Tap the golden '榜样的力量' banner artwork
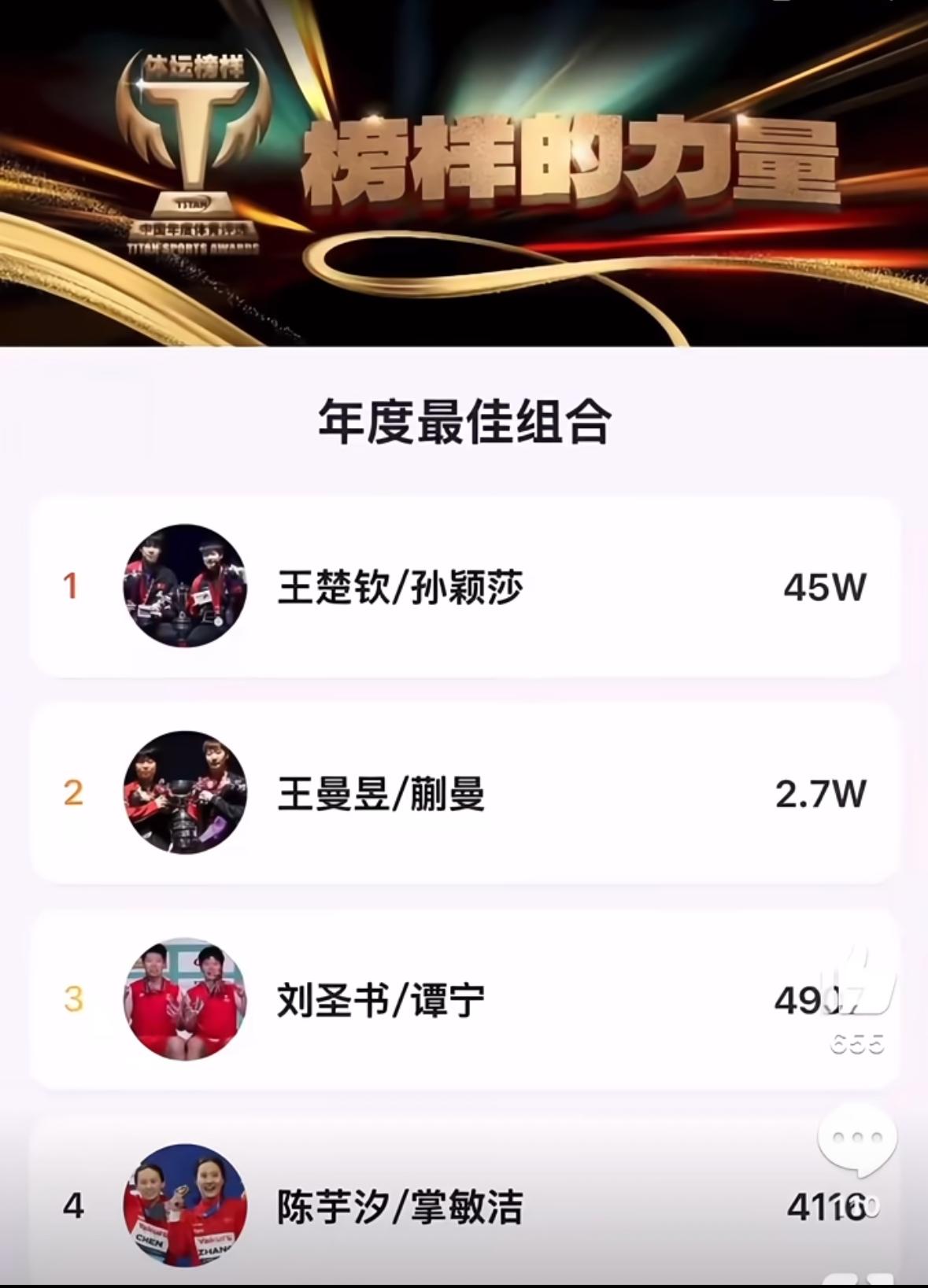 pos(575,157)
